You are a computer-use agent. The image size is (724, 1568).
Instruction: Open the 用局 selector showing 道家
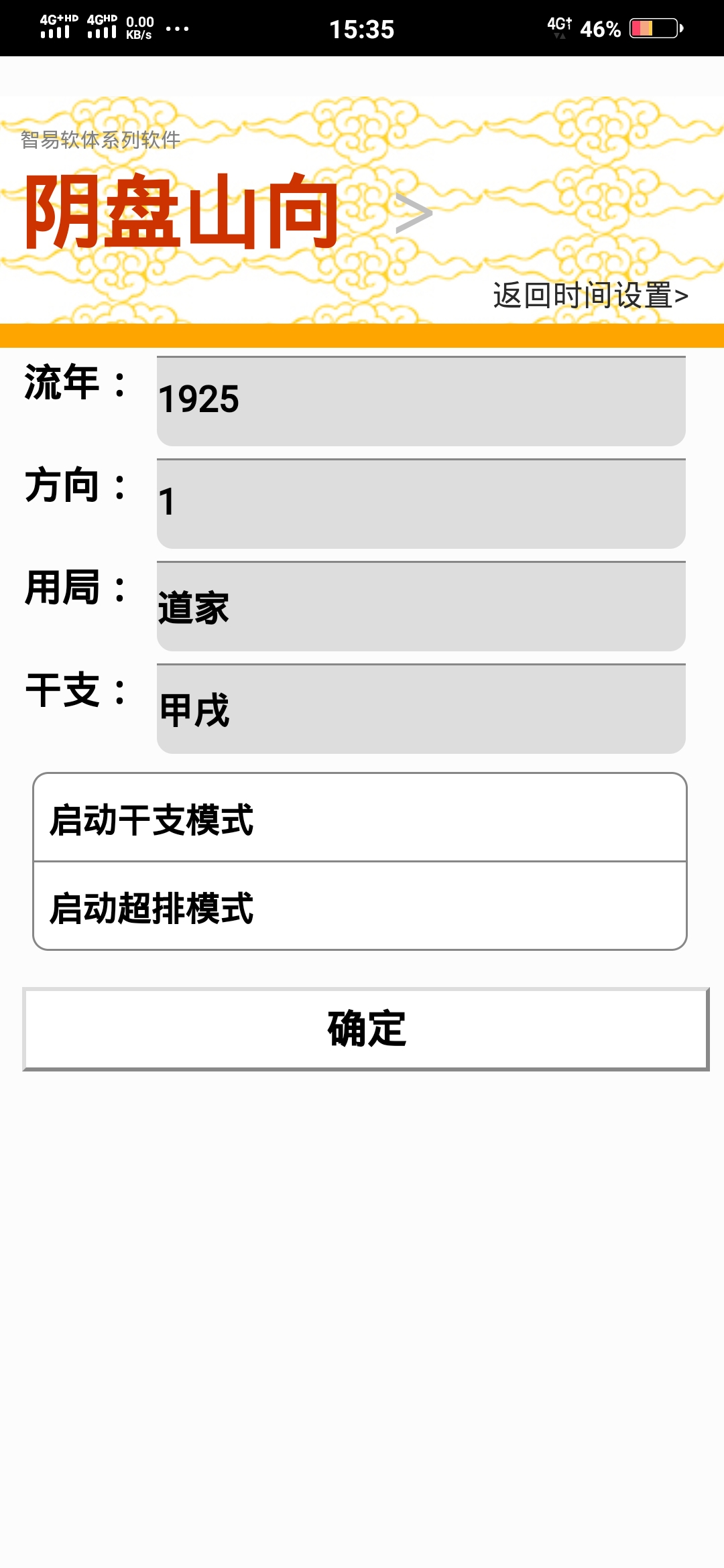421,606
